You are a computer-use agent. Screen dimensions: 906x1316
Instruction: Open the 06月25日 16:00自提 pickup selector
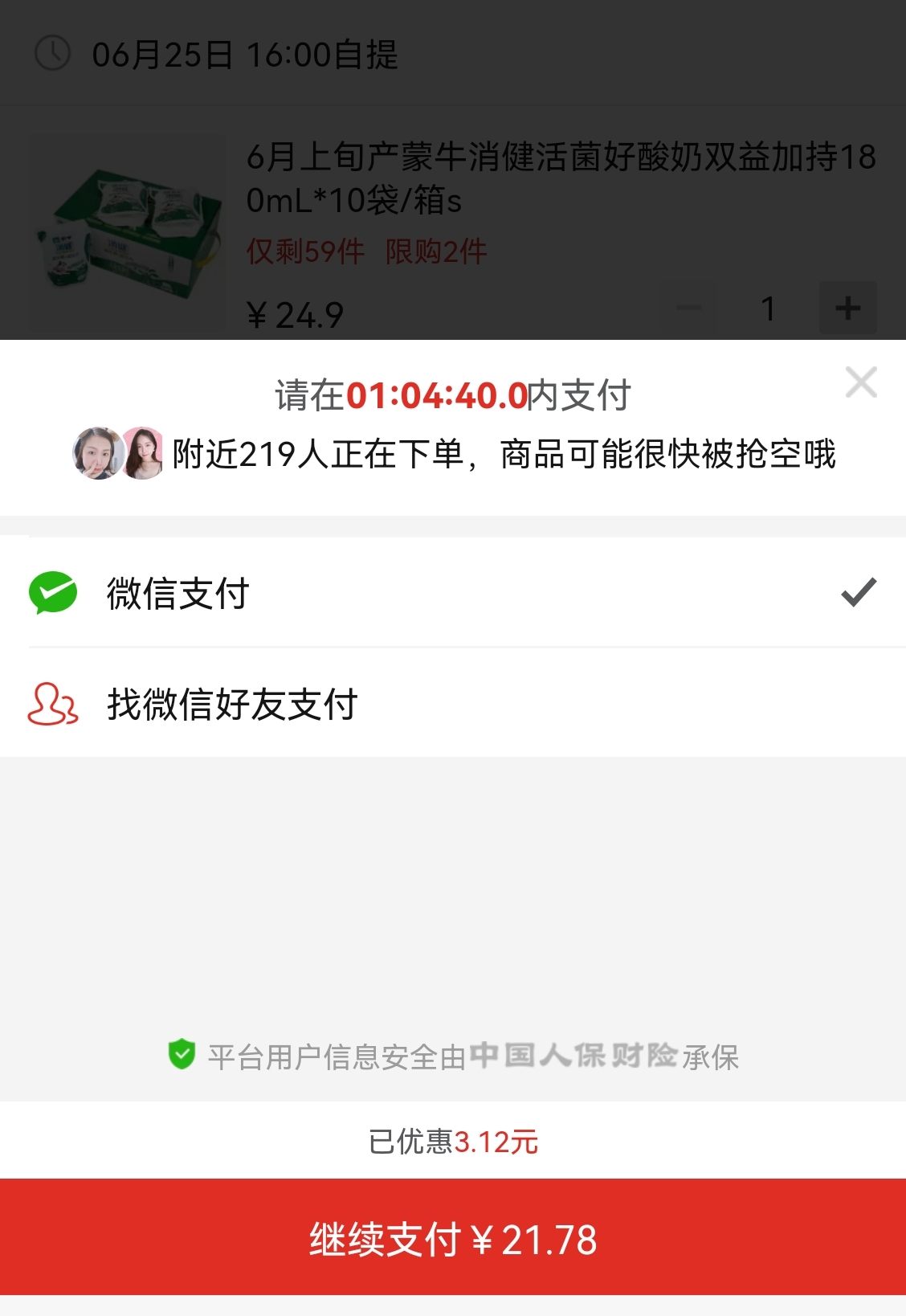[241, 55]
